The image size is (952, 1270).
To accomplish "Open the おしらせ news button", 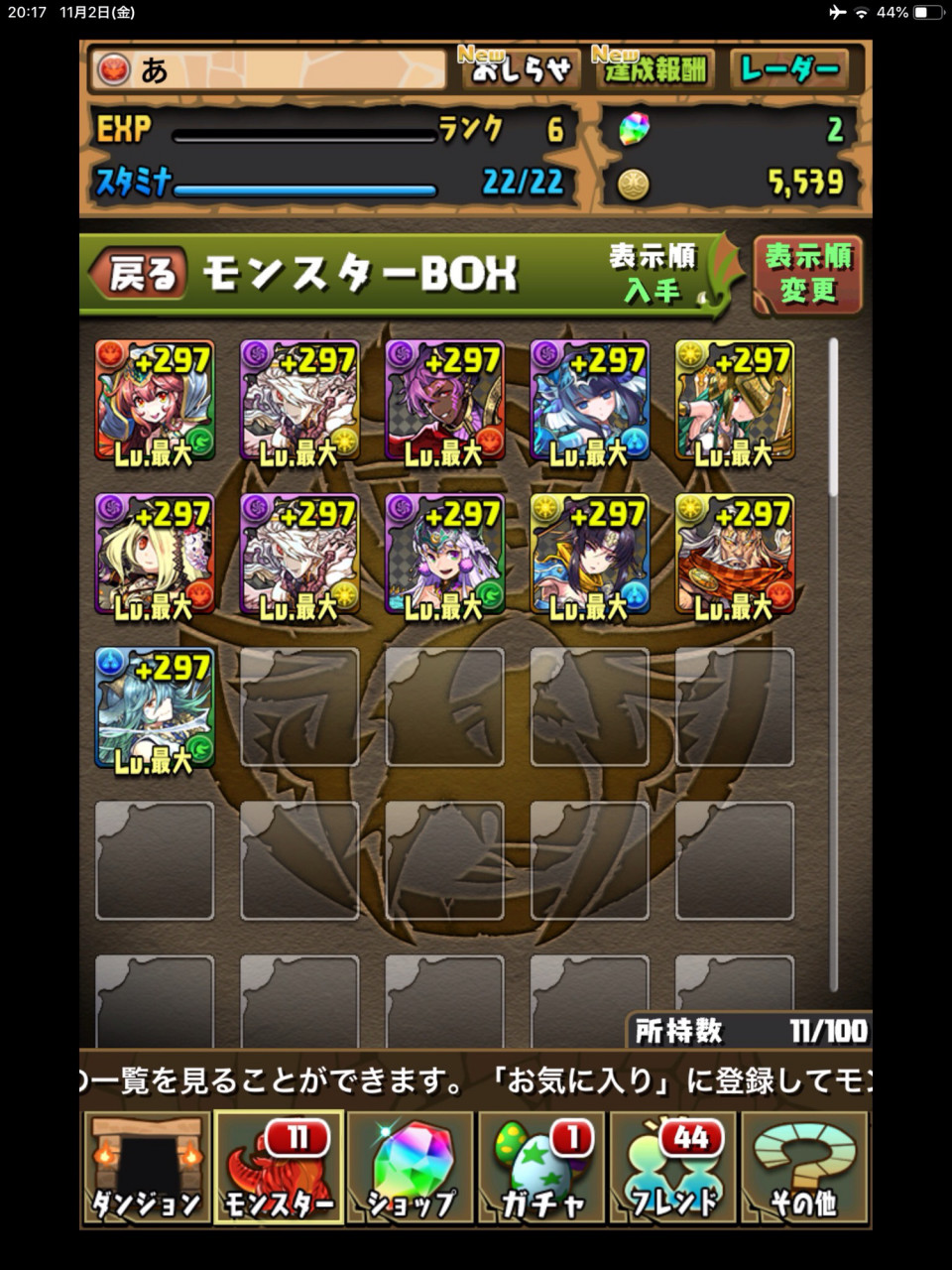I will (519, 68).
